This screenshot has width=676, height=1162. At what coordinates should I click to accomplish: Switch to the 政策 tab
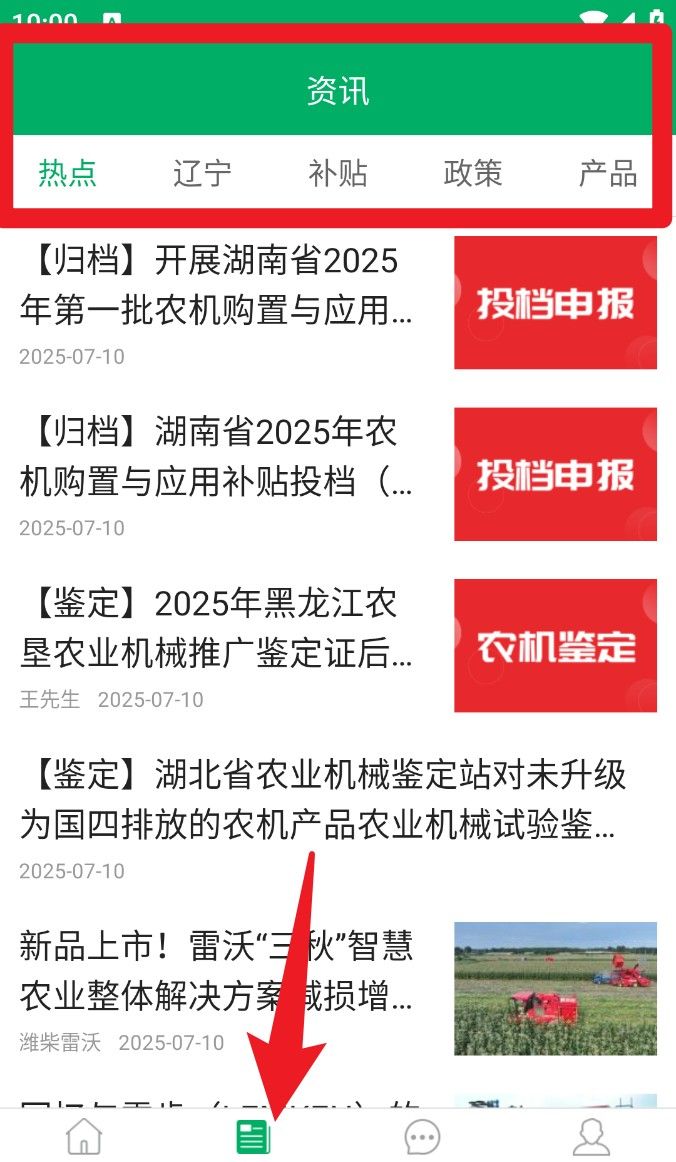point(473,173)
